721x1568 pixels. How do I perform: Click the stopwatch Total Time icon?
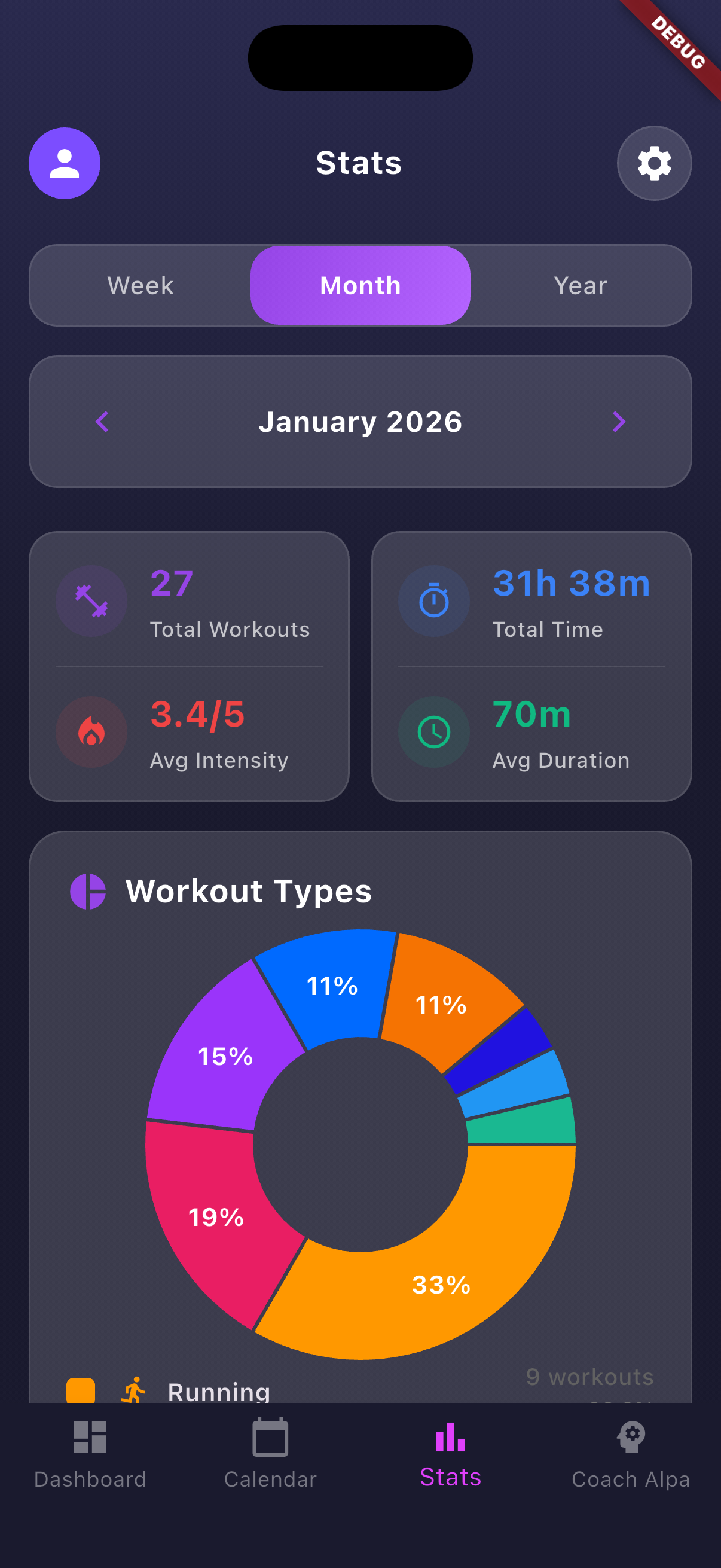point(434,601)
